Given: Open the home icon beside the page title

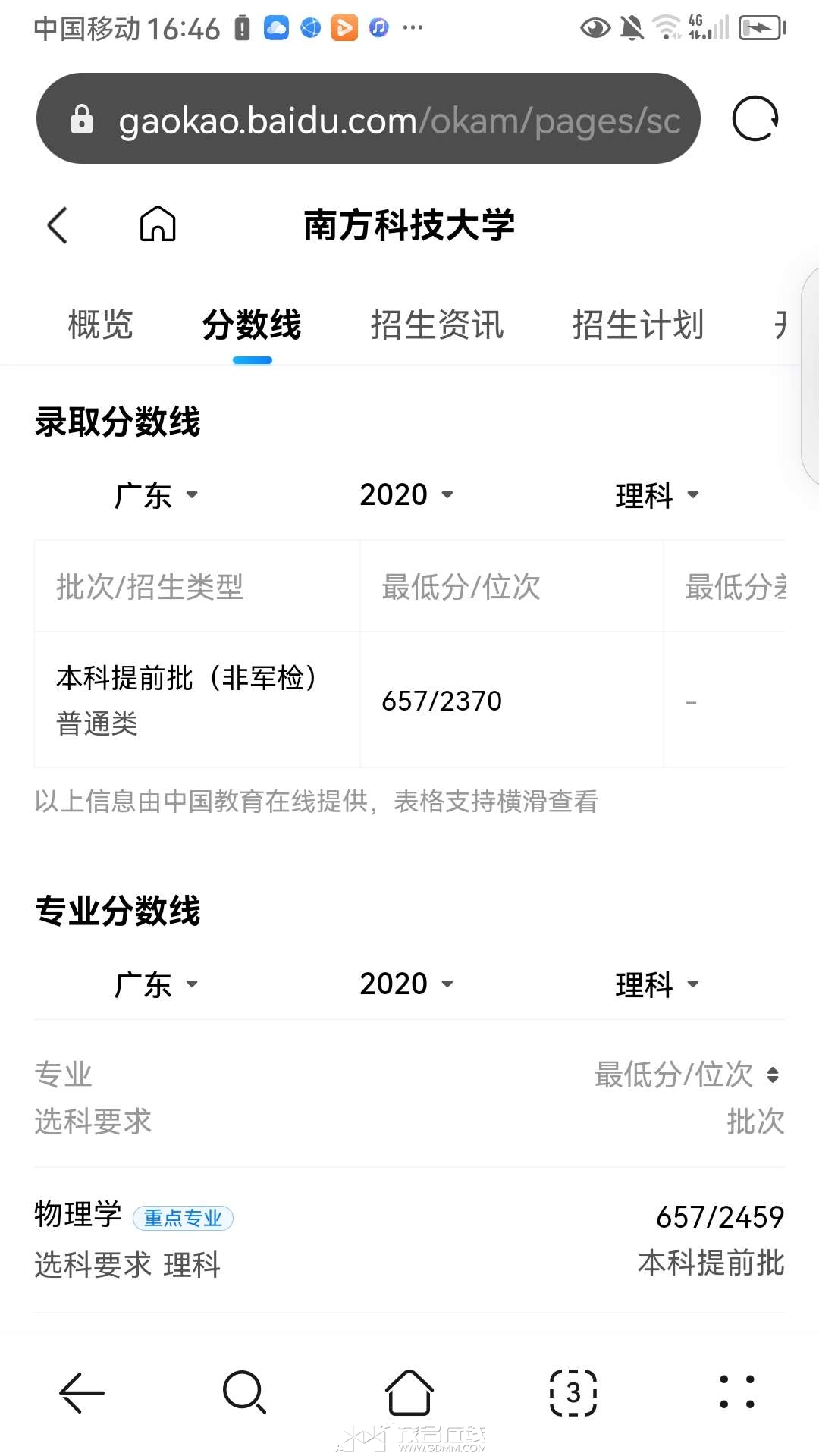Looking at the screenshot, I should click(158, 224).
